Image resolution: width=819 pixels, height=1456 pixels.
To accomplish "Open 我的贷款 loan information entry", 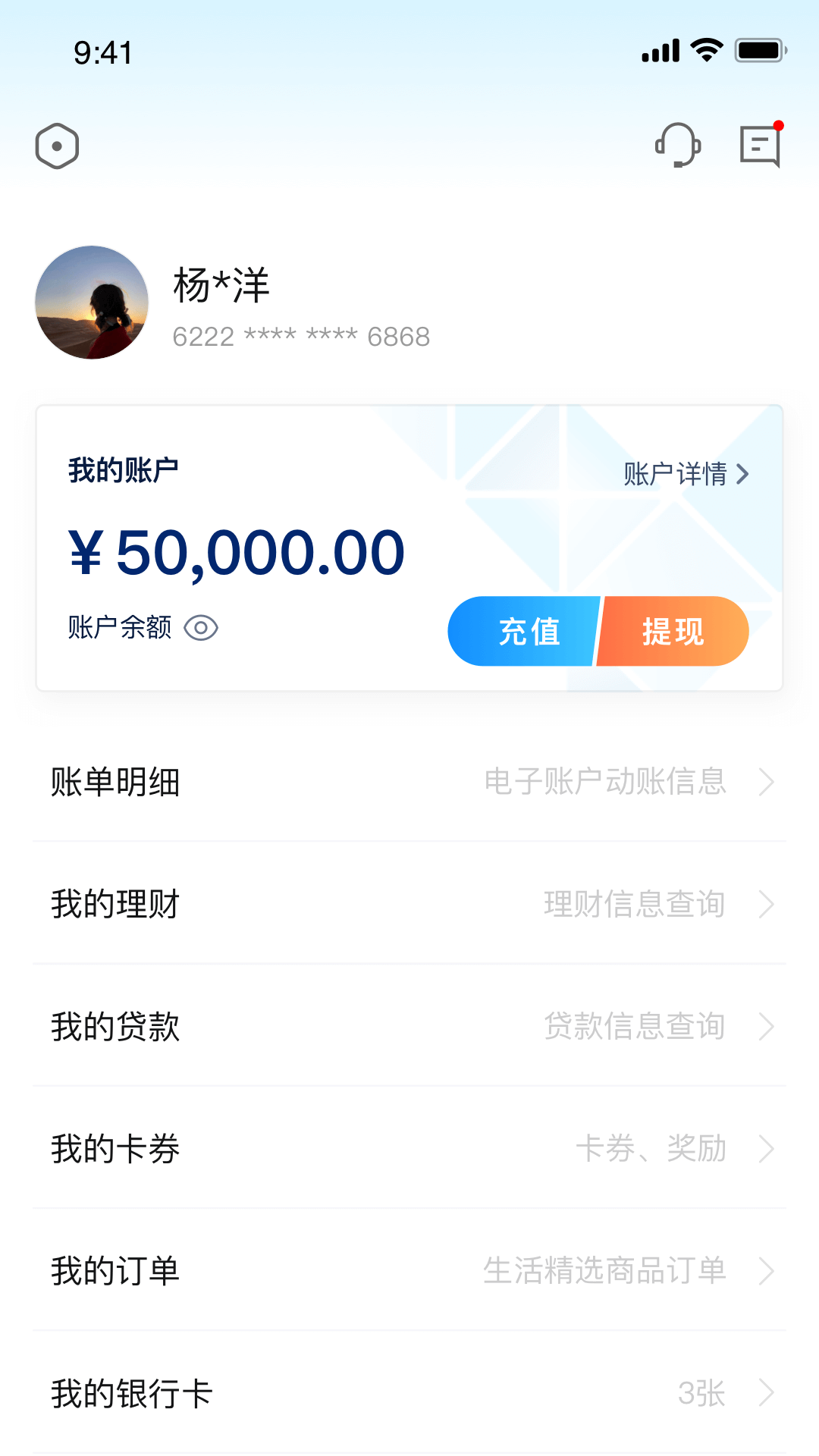I will 115,1027.
